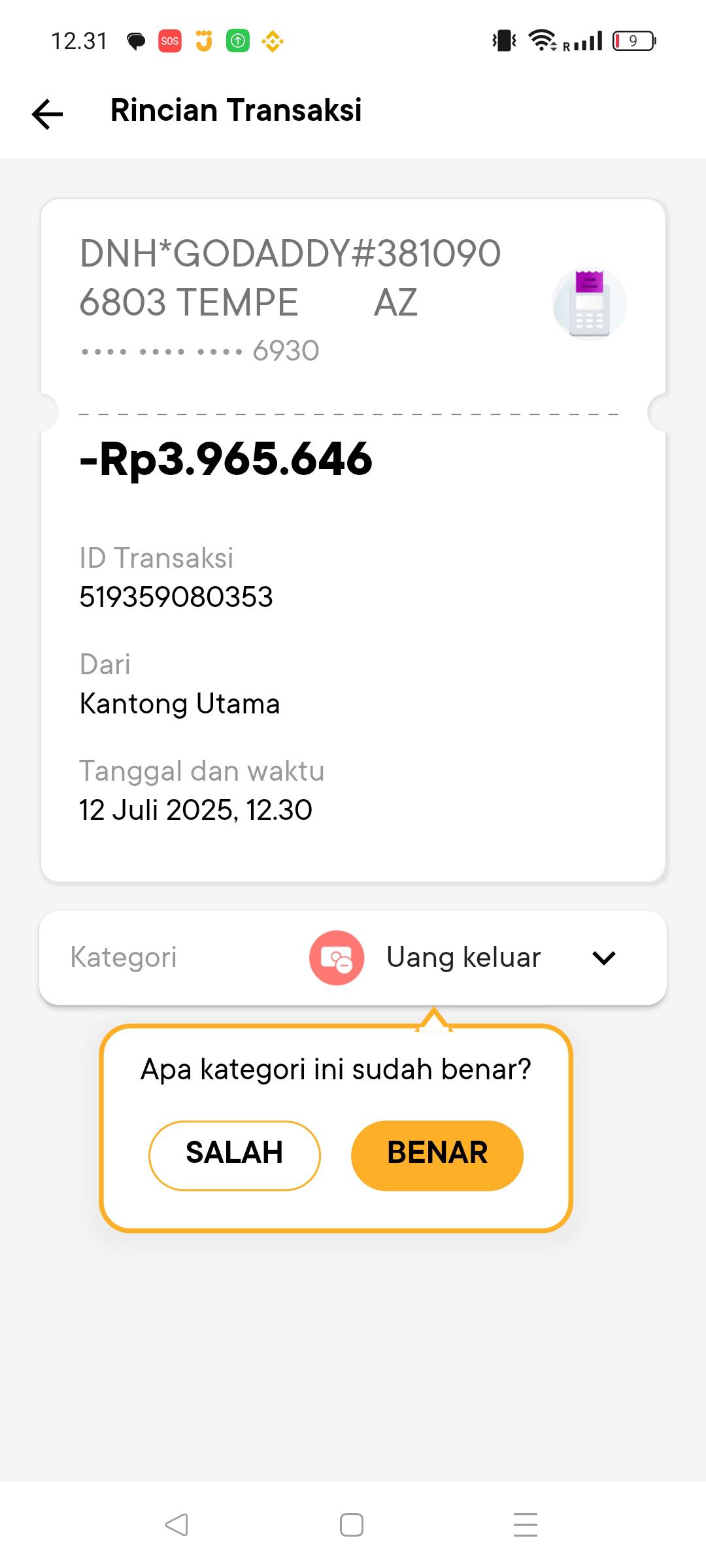Viewport: 706px width, 1568px height.
Task: Tap the system home button
Action: tap(352, 1525)
